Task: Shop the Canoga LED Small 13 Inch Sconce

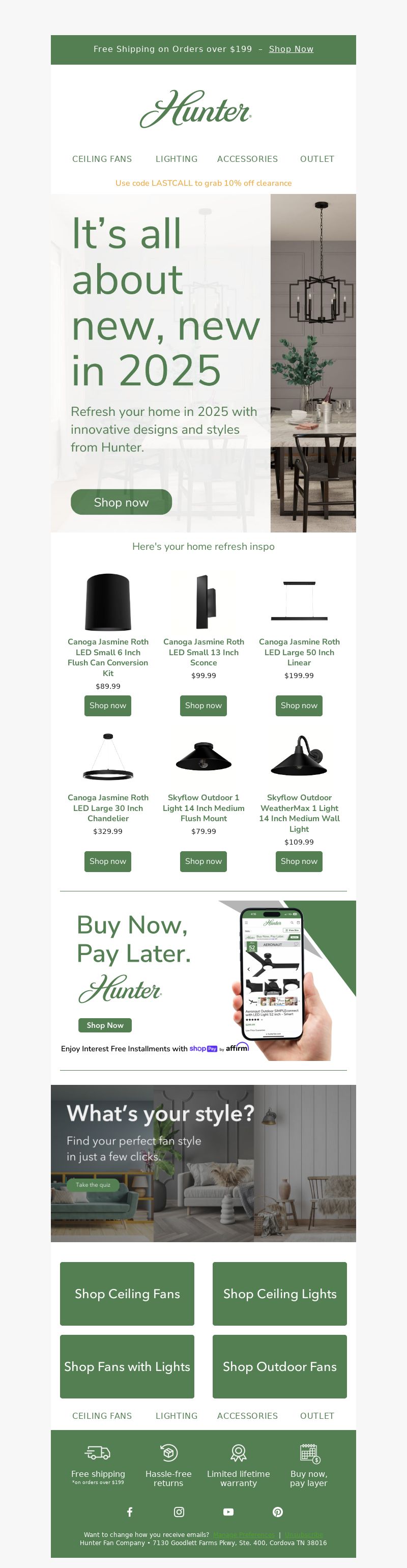Action: point(203,706)
